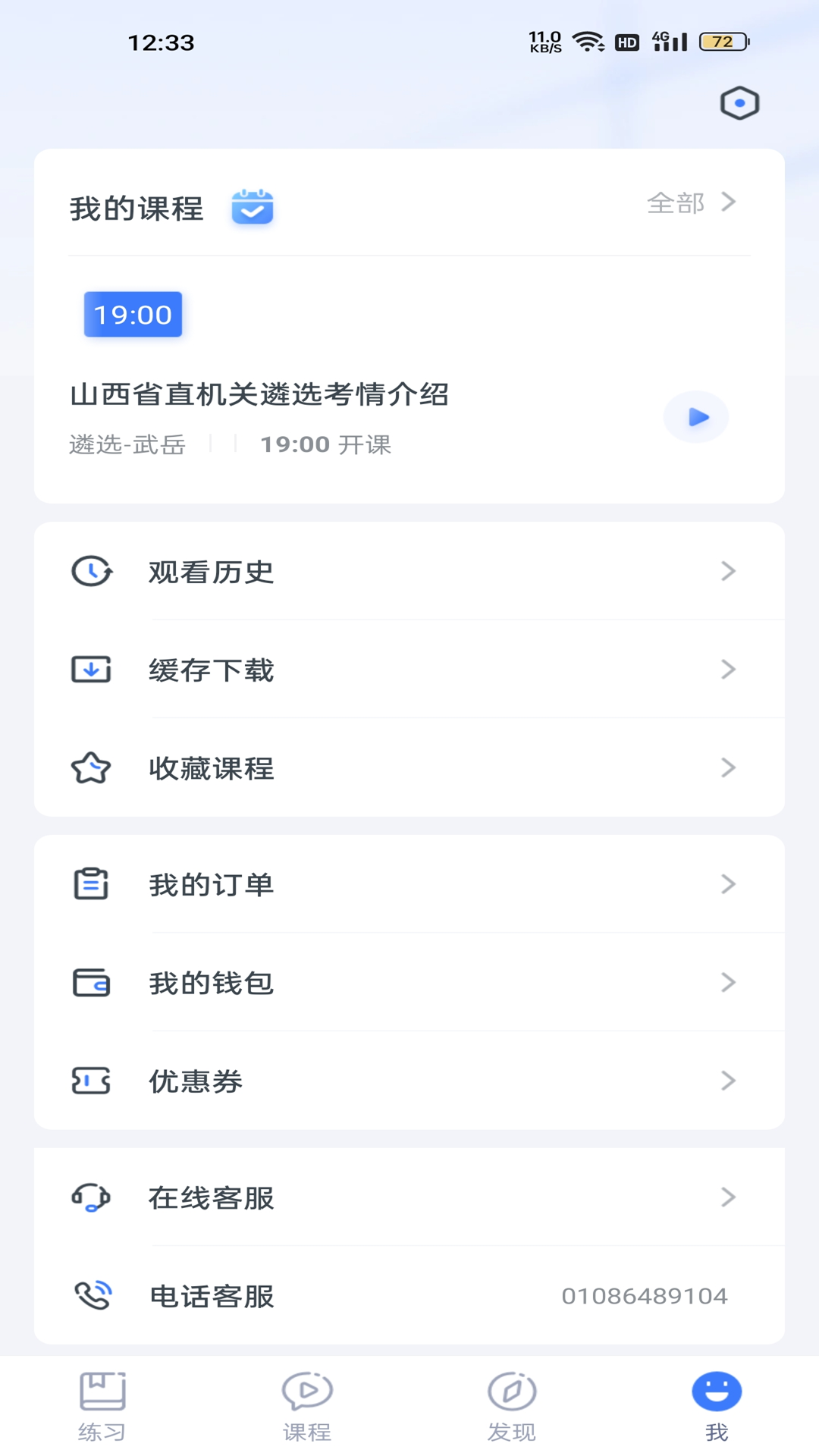
Task: Select the 观看历史 clock icon
Action: click(x=91, y=571)
